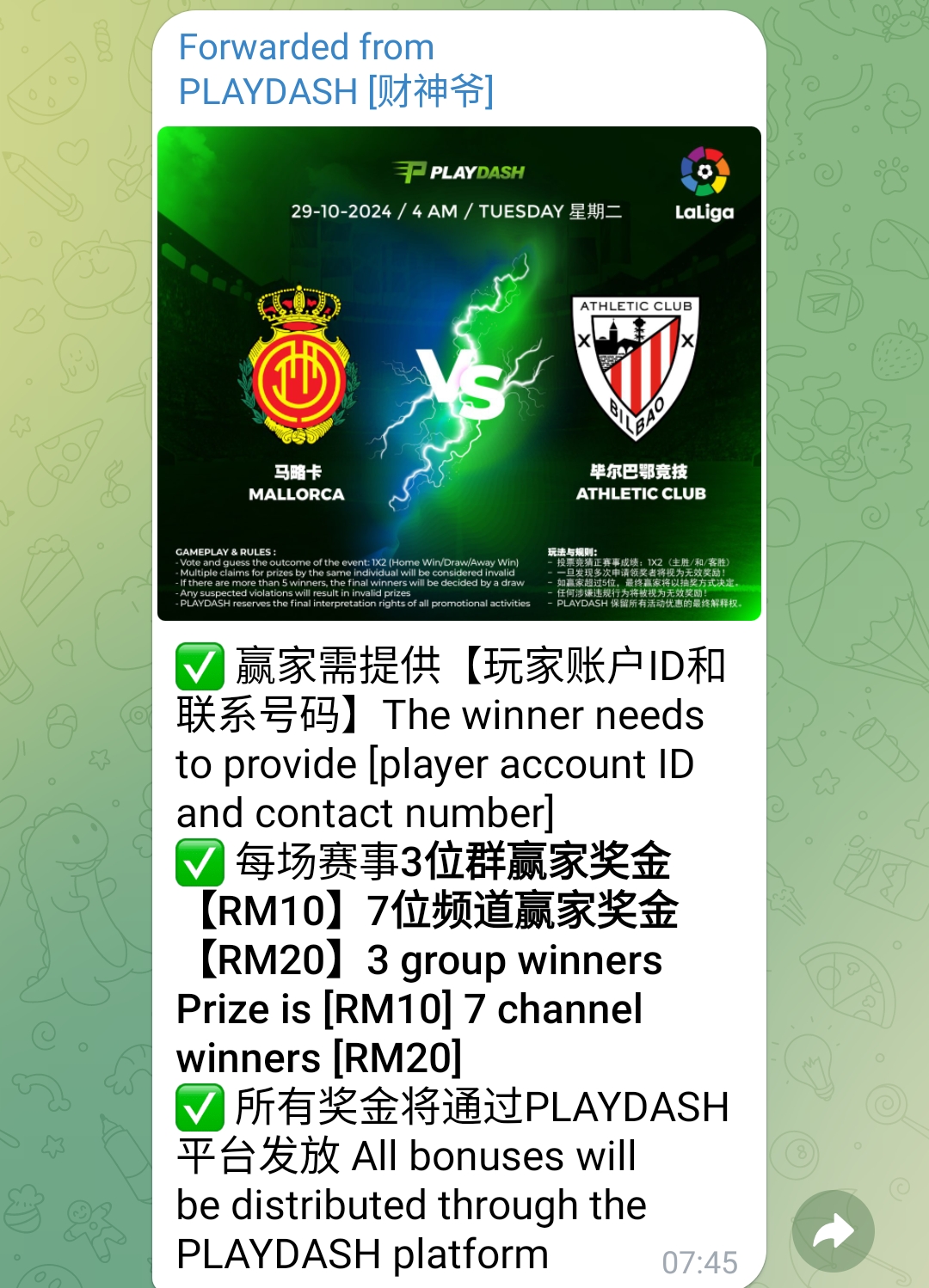Image resolution: width=929 pixels, height=1288 pixels.
Task: Open the forwarded-from PLAYDASH channel link
Action: (x=335, y=91)
